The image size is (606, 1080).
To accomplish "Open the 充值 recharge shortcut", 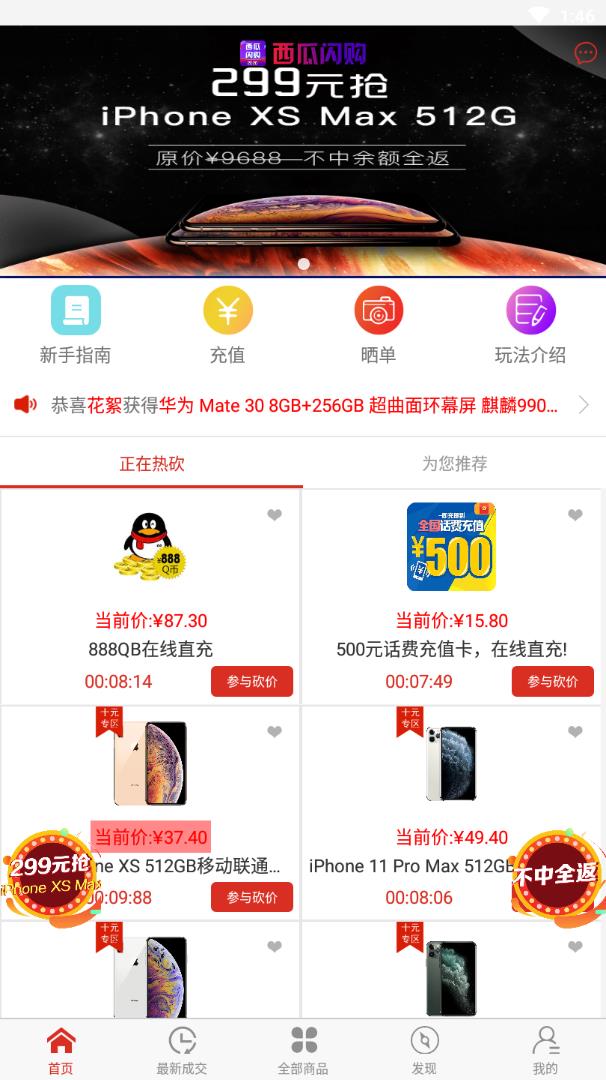I will (x=227, y=325).
